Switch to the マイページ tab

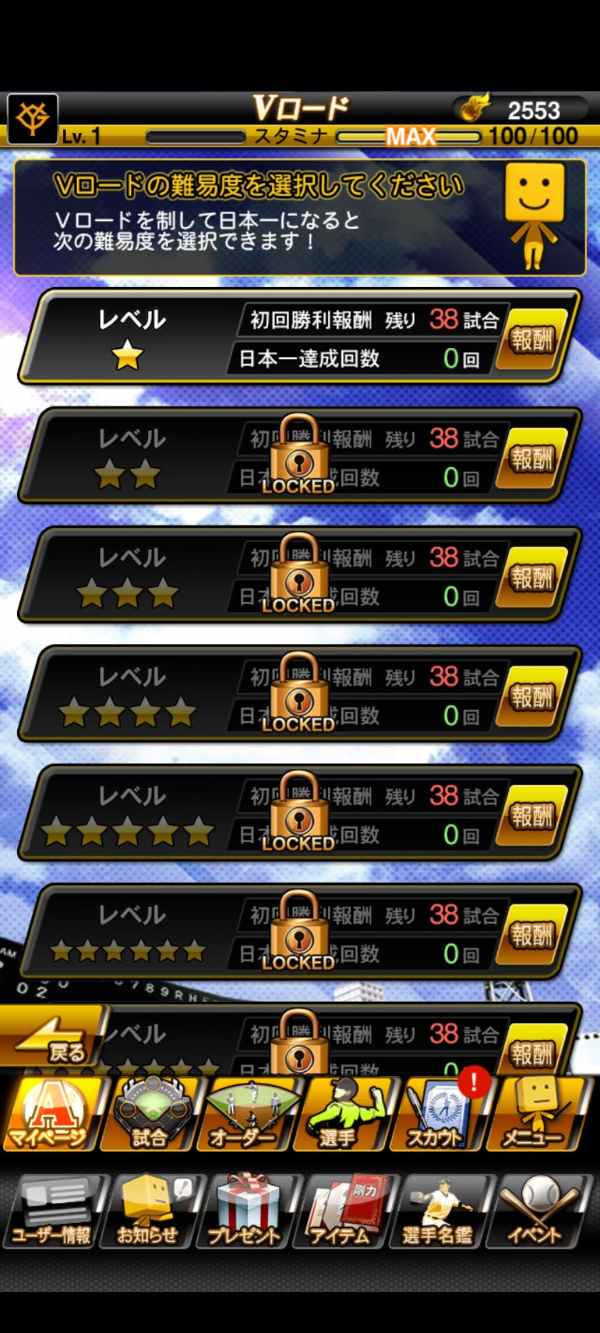tap(50, 1113)
